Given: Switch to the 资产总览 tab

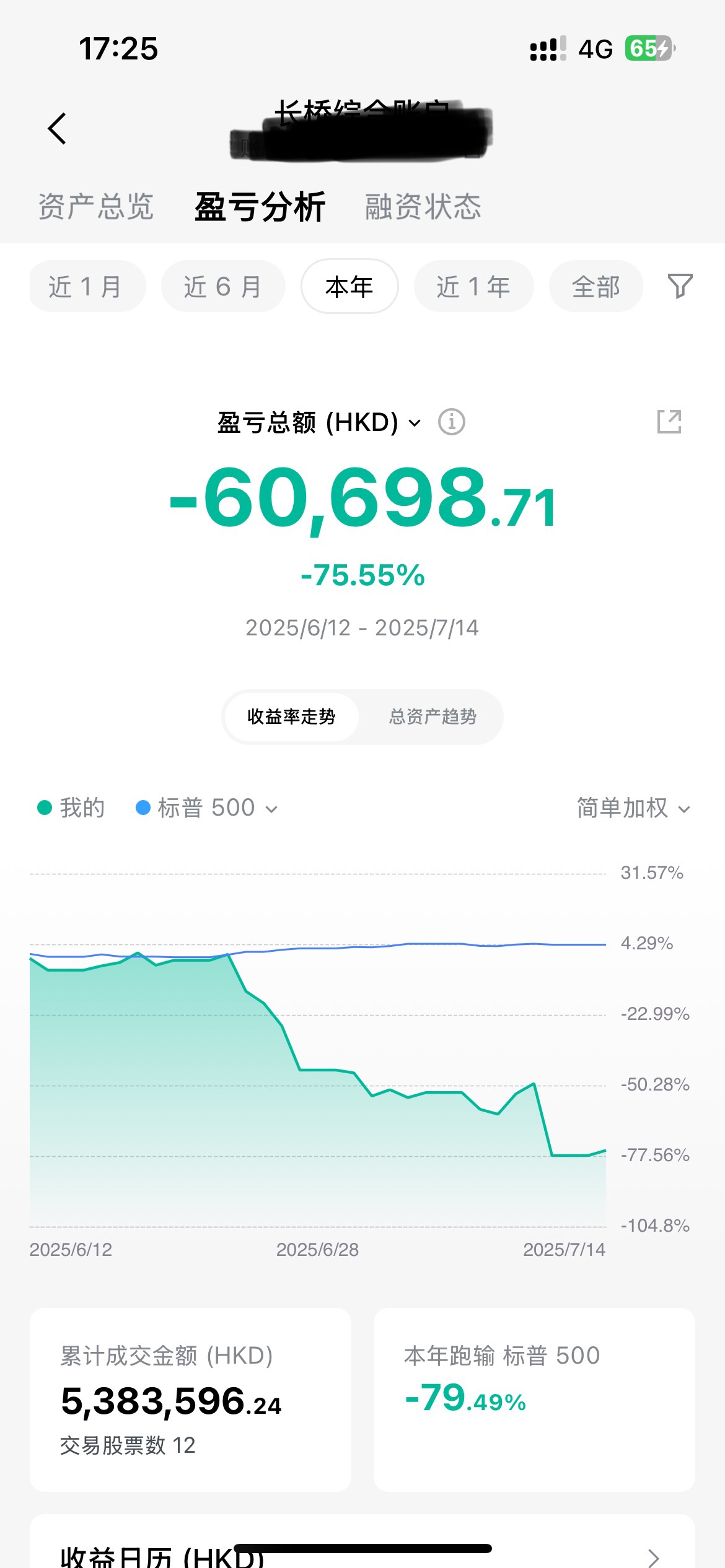Looking at the screenshot, I should click(x=96, y=206).
